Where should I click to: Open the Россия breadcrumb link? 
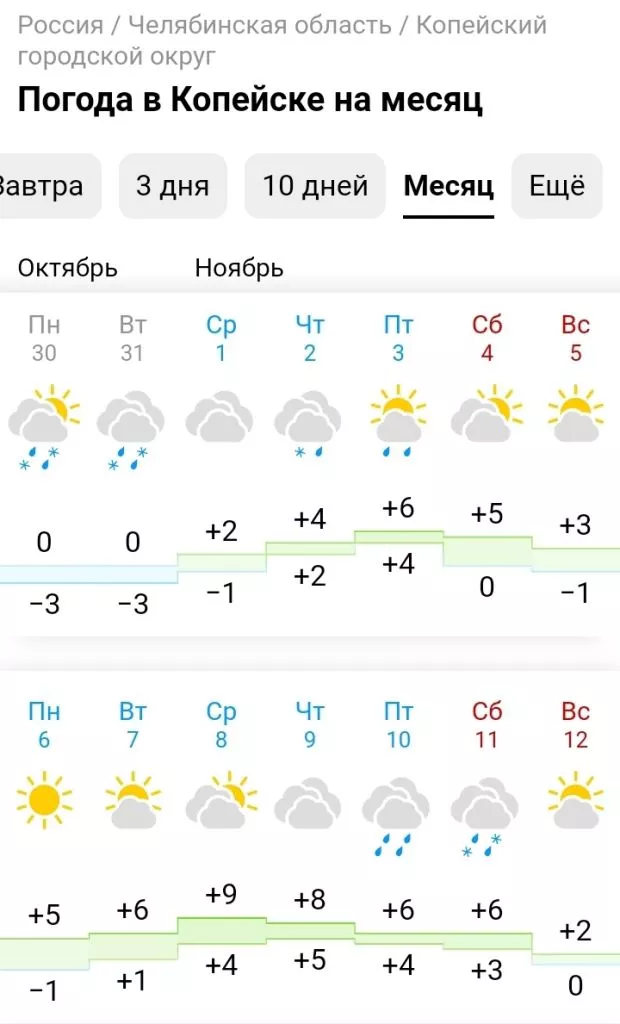coord(60,26)
